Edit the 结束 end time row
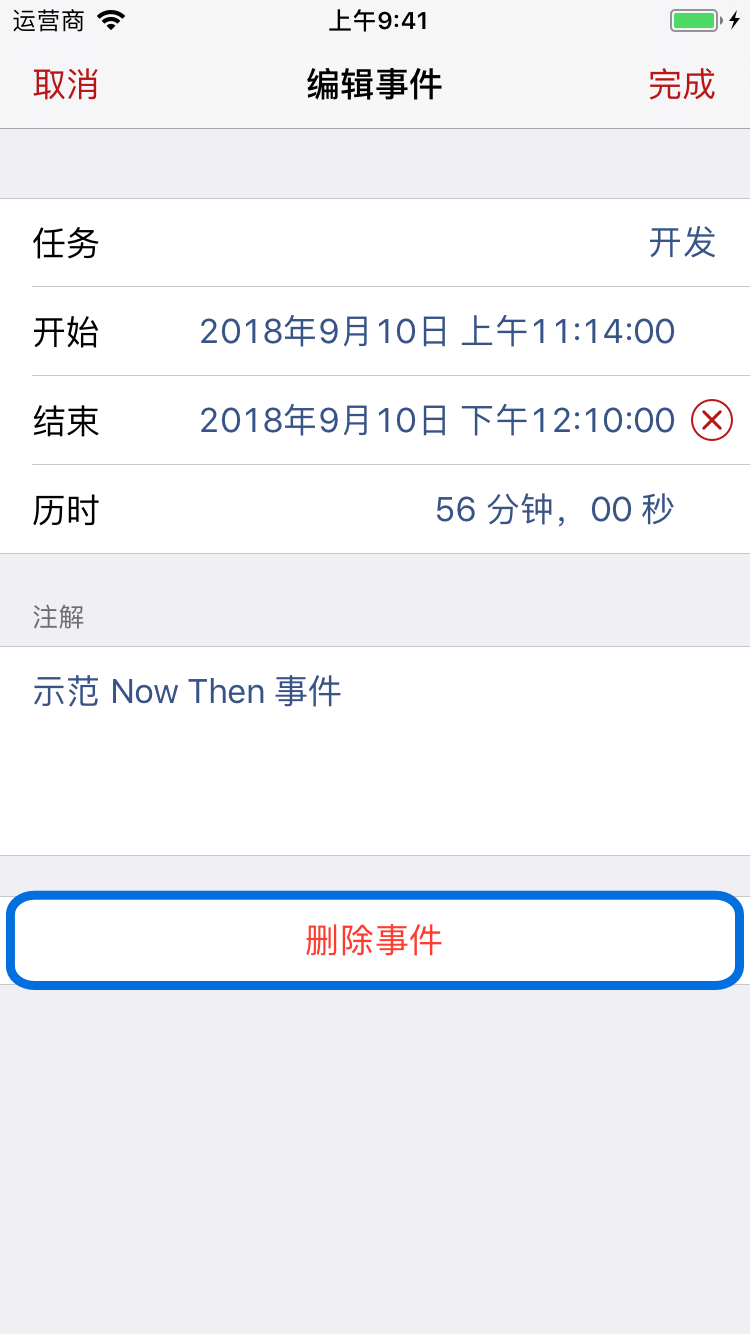 375,421
